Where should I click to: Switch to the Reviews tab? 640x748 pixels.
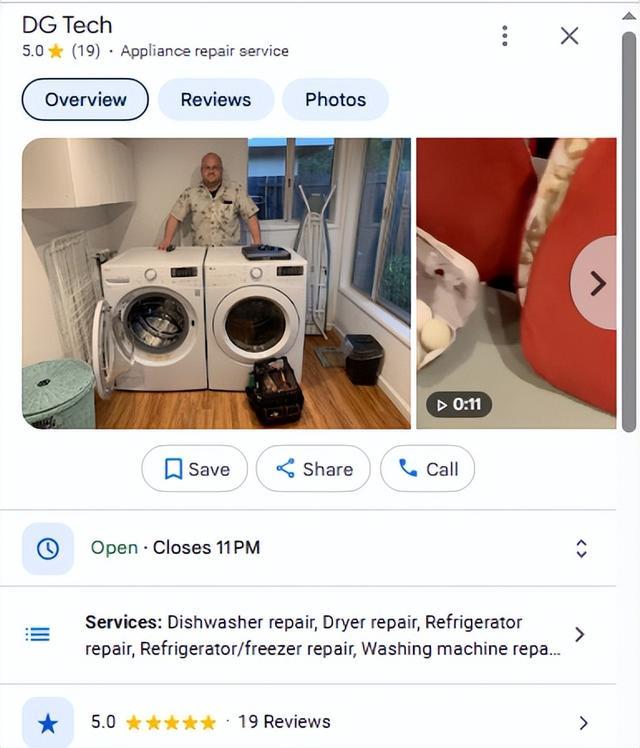click(216, 99)
